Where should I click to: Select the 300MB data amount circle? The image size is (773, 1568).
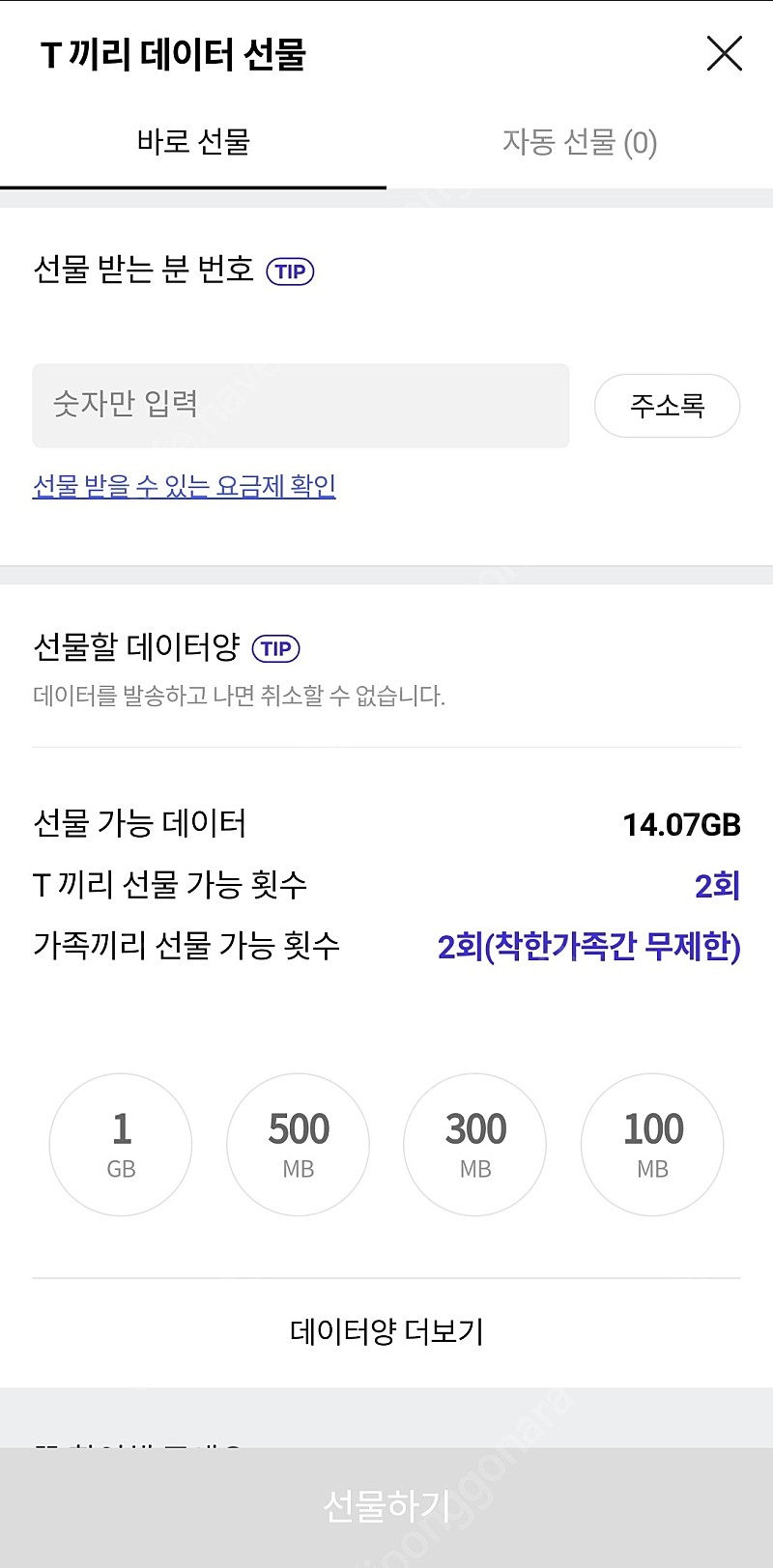point(474,1144)
